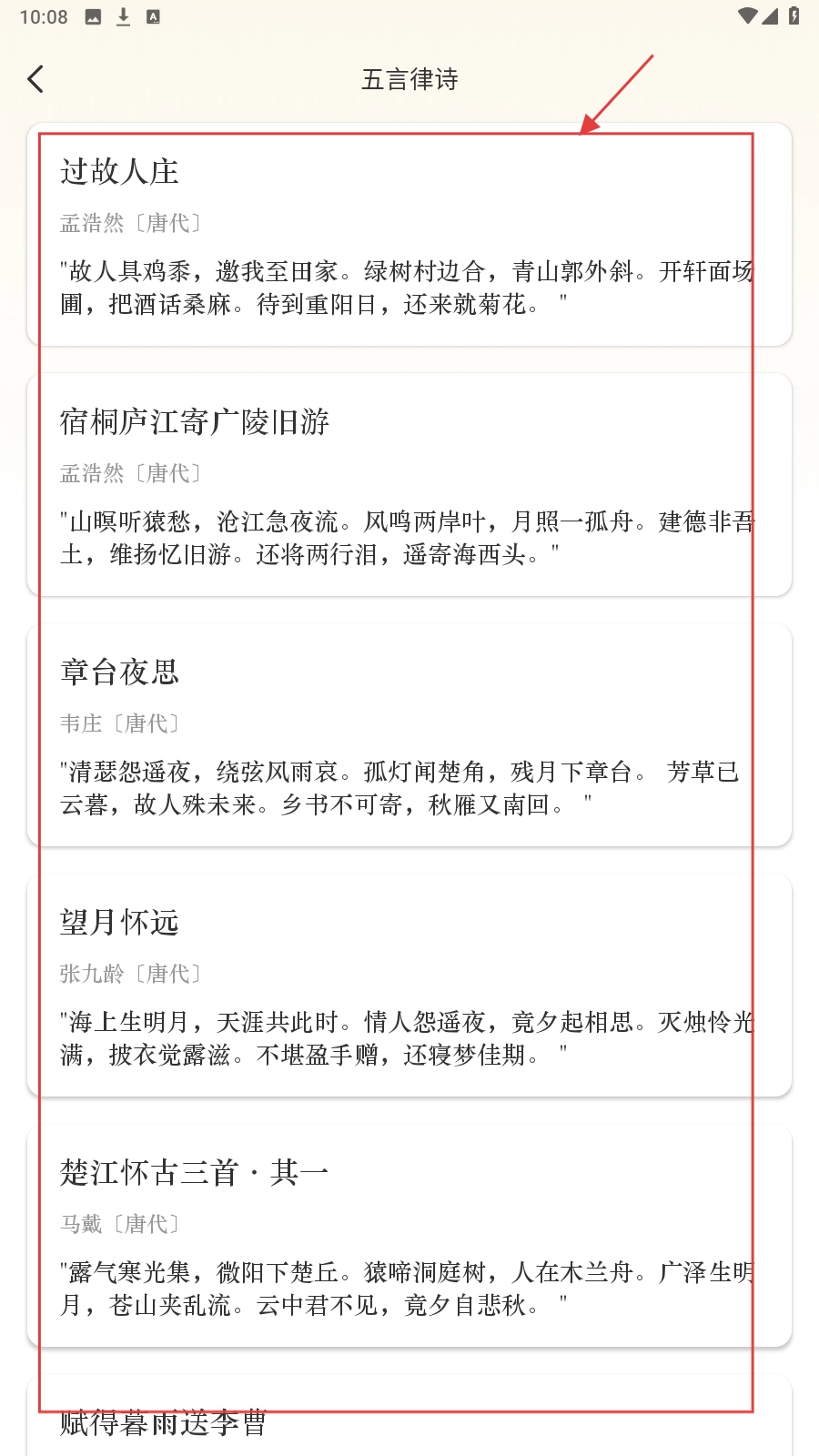This screenshot has width=819, height=1456.
Task: Tap the author 张九龄 of 望月怀远
Action: tap(88, 972)
